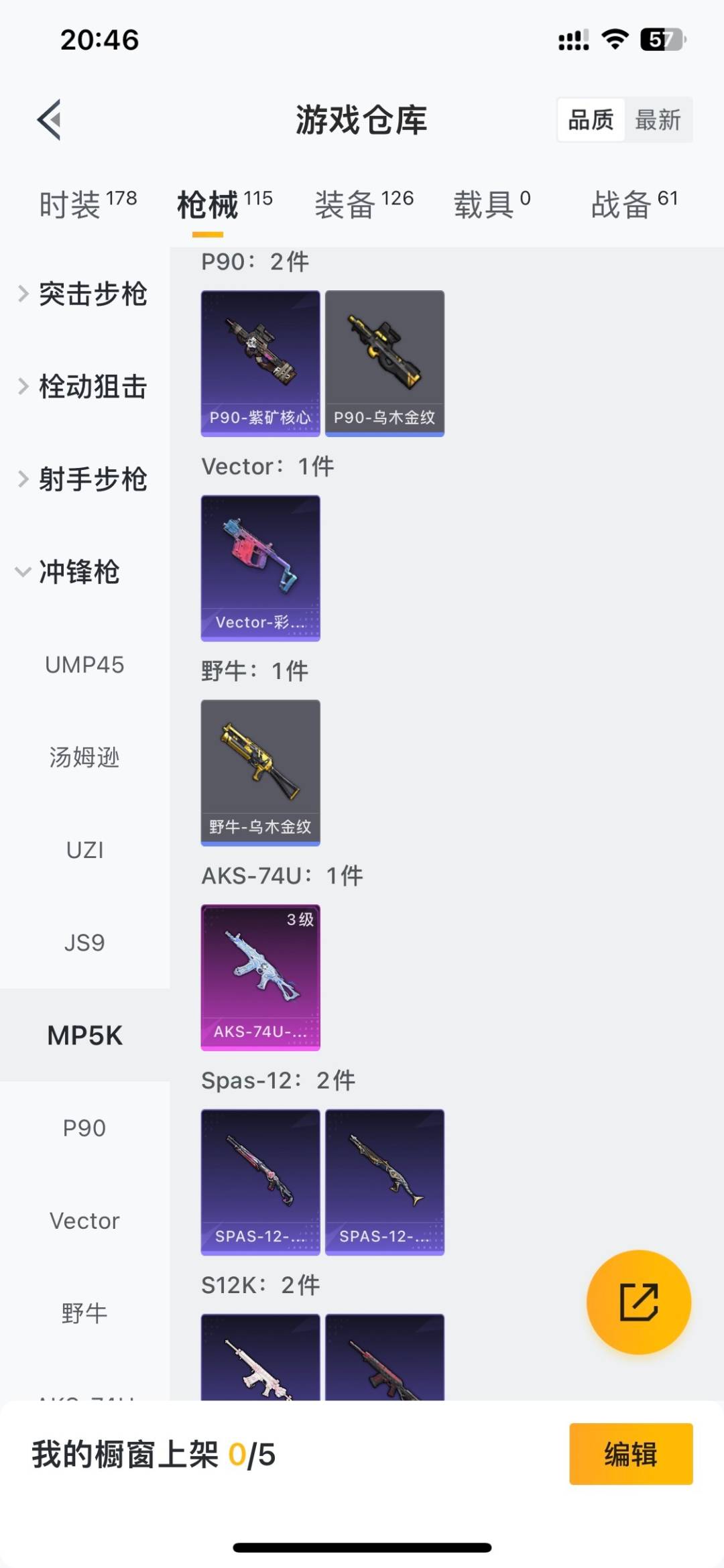The width and height of the screenshot is (724, 1568).
Task: Tap the second SPAS-12 skin card
Action: point(384,1180)
